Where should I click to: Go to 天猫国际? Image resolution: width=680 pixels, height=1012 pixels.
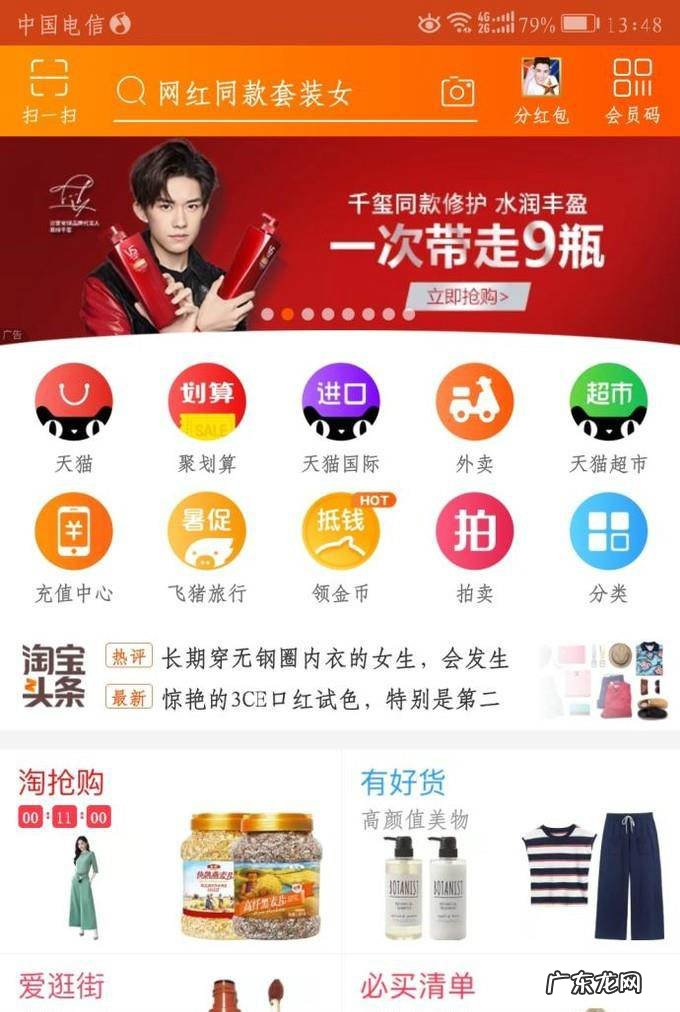coord(341,414)
